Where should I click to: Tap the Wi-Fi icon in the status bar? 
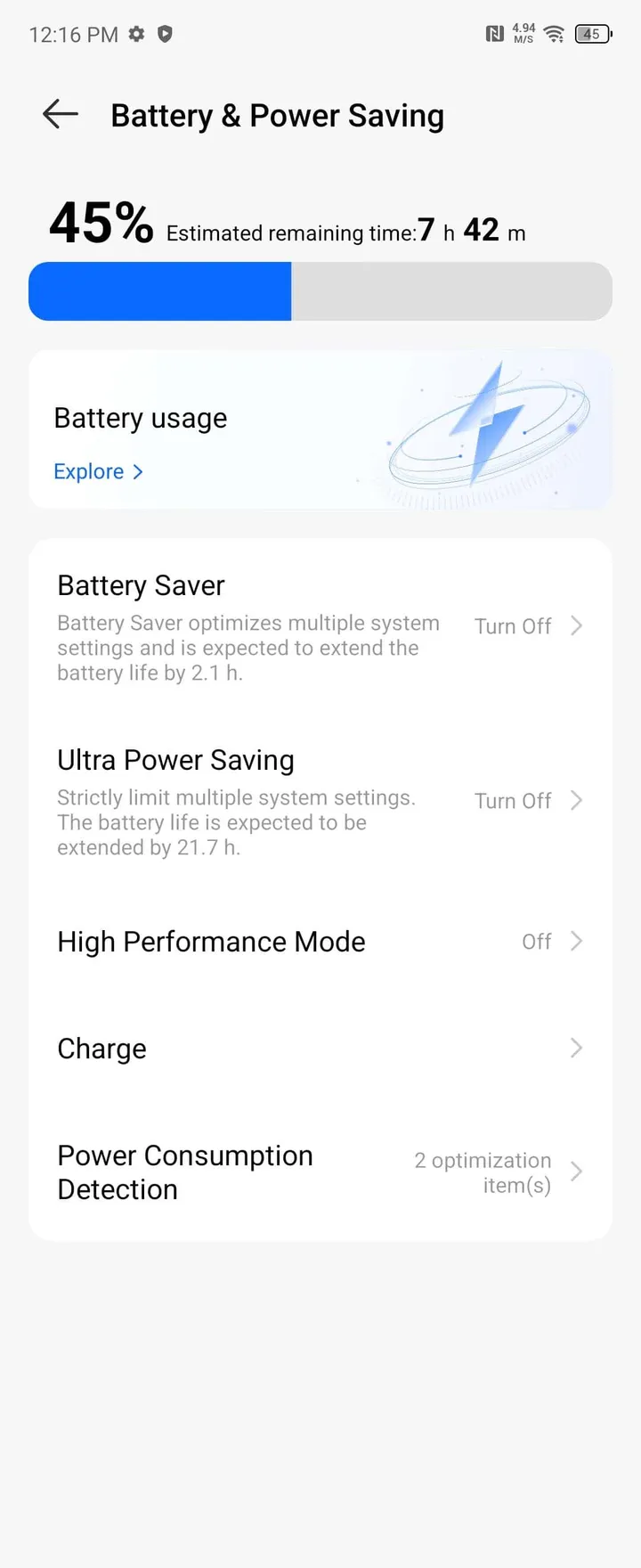(x=553, y=34)
